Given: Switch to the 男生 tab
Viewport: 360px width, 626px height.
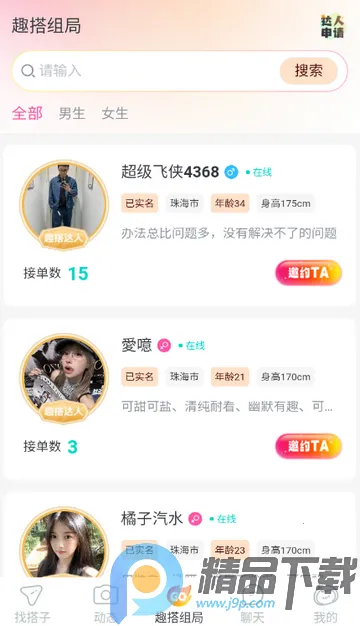Looking at the screenshot, I should tap(72, 113).
